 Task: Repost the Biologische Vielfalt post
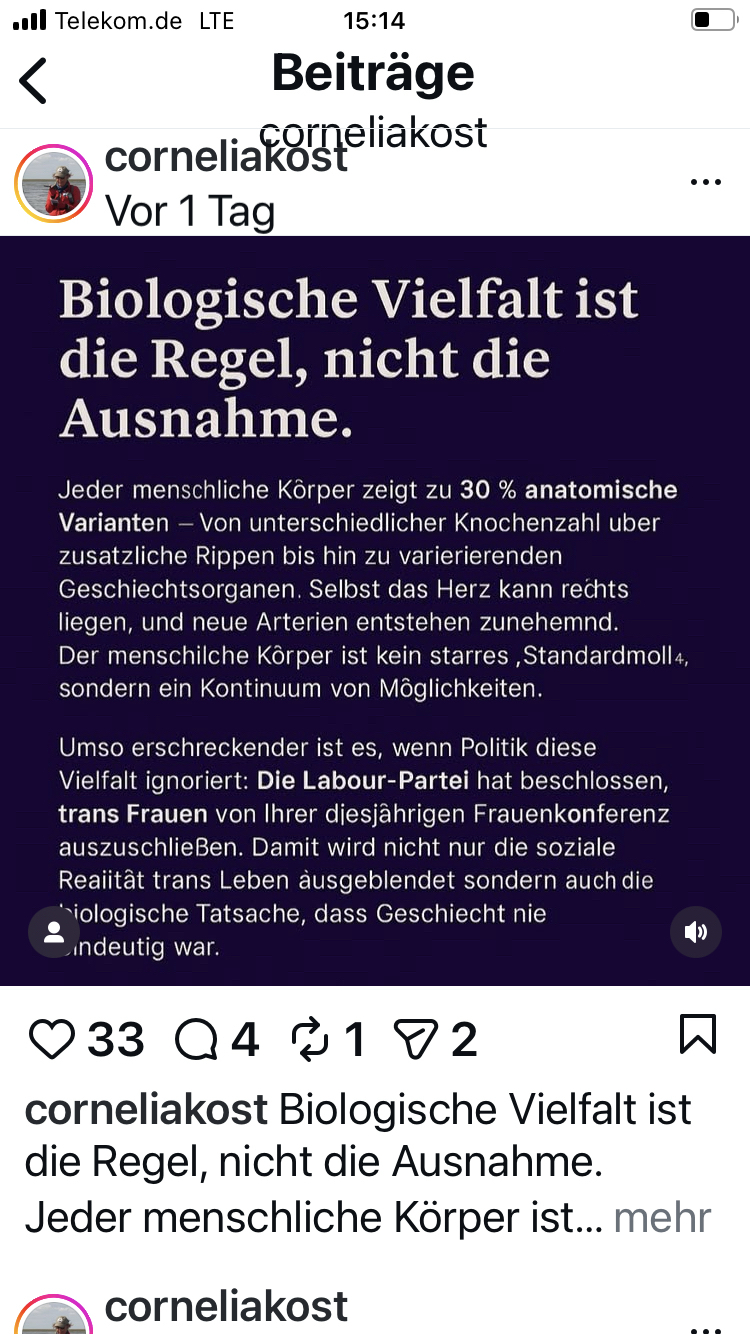310,1040
